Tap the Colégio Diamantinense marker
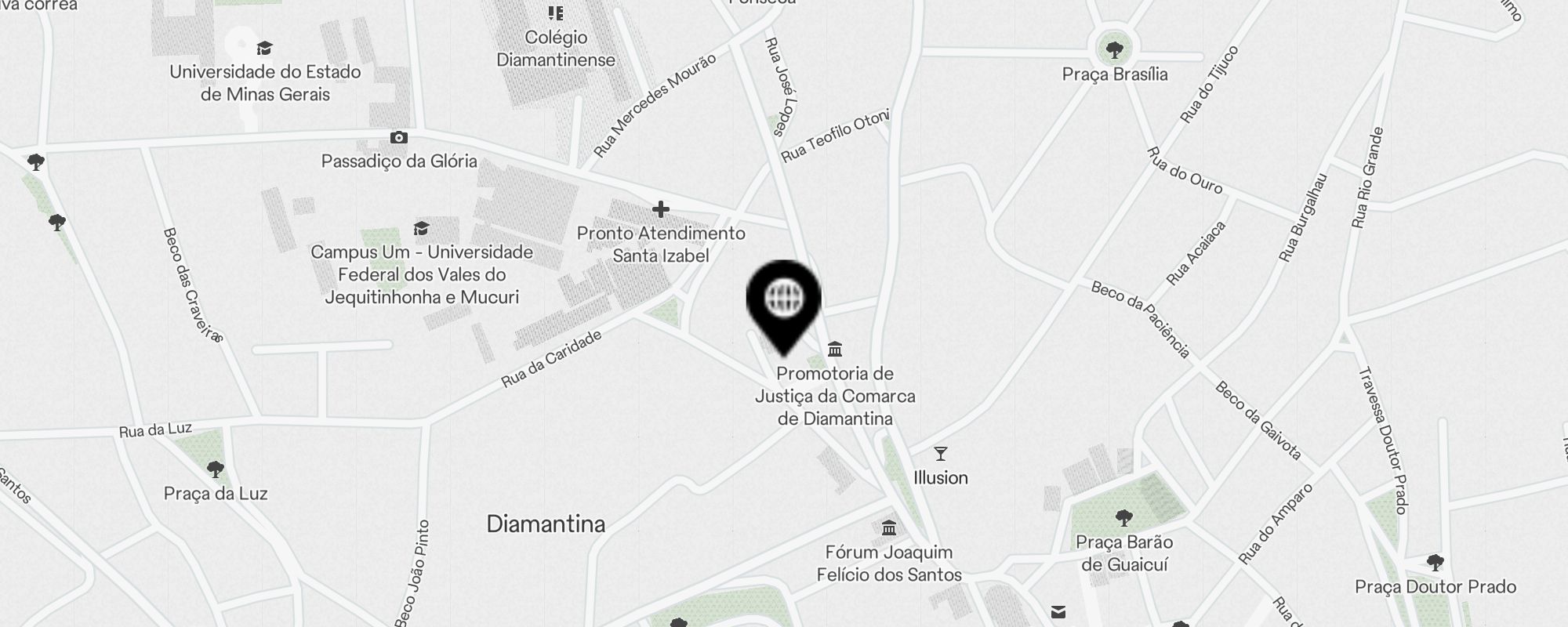This screenshot has height=627, width=1568. (556, 13)
